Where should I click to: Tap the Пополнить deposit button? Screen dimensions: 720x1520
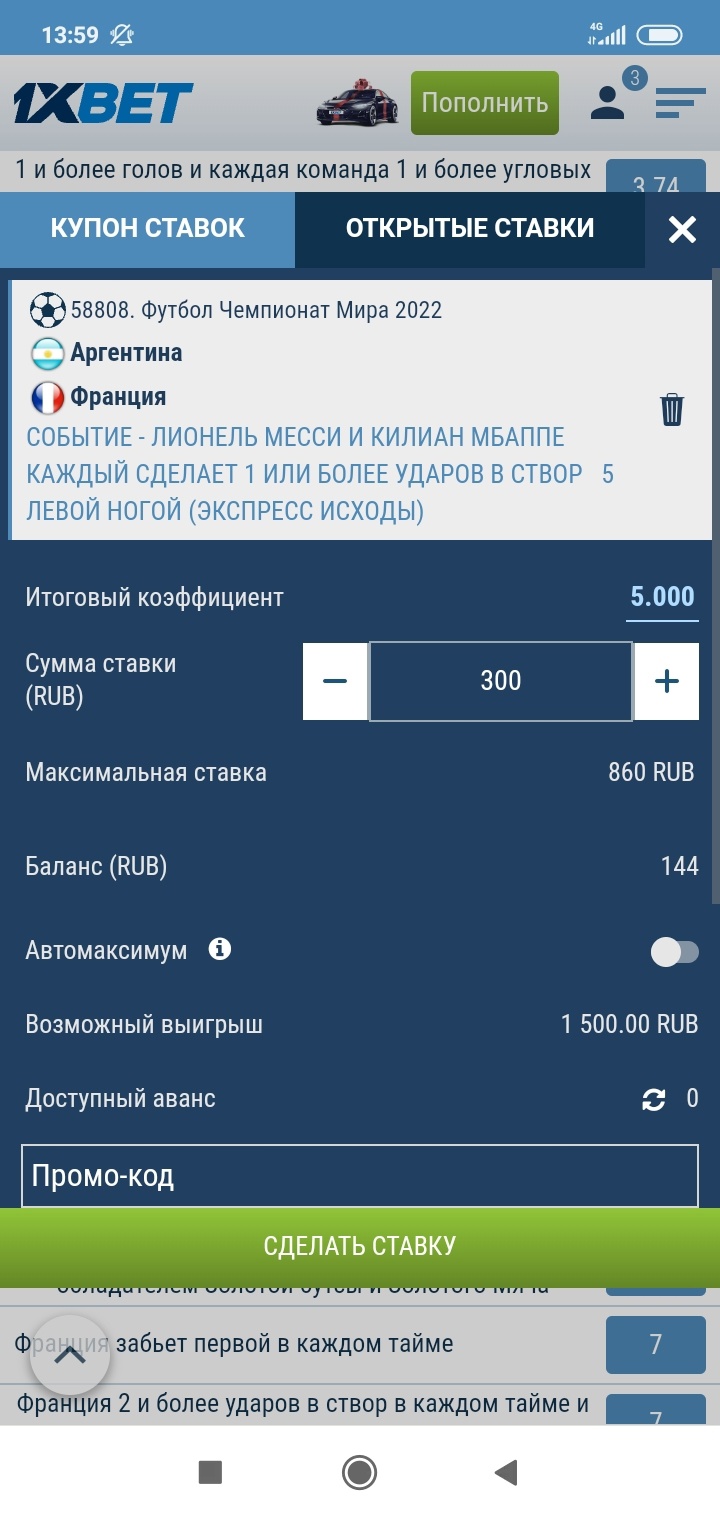485,103
